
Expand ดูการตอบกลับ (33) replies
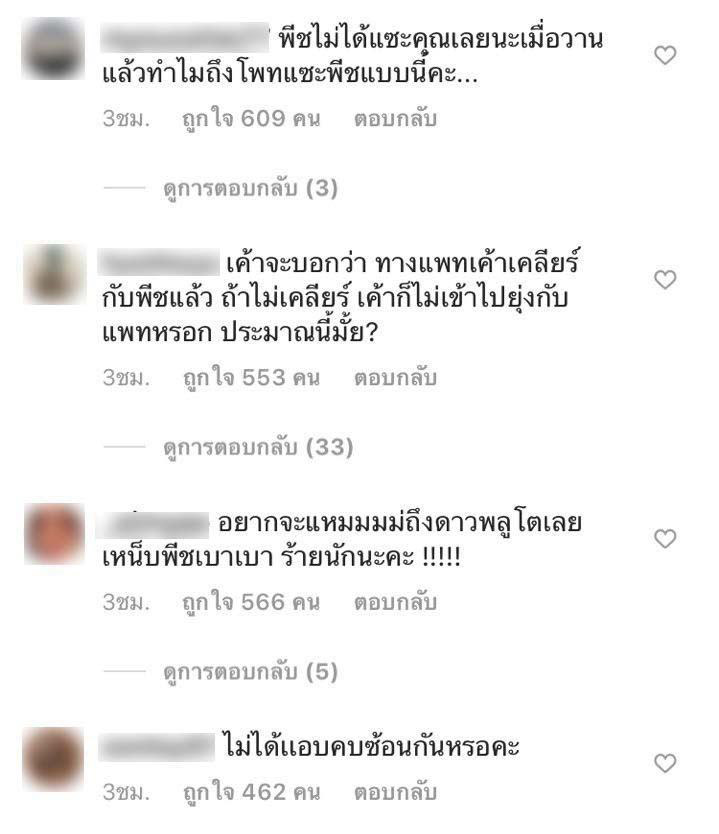coord(257,448)
